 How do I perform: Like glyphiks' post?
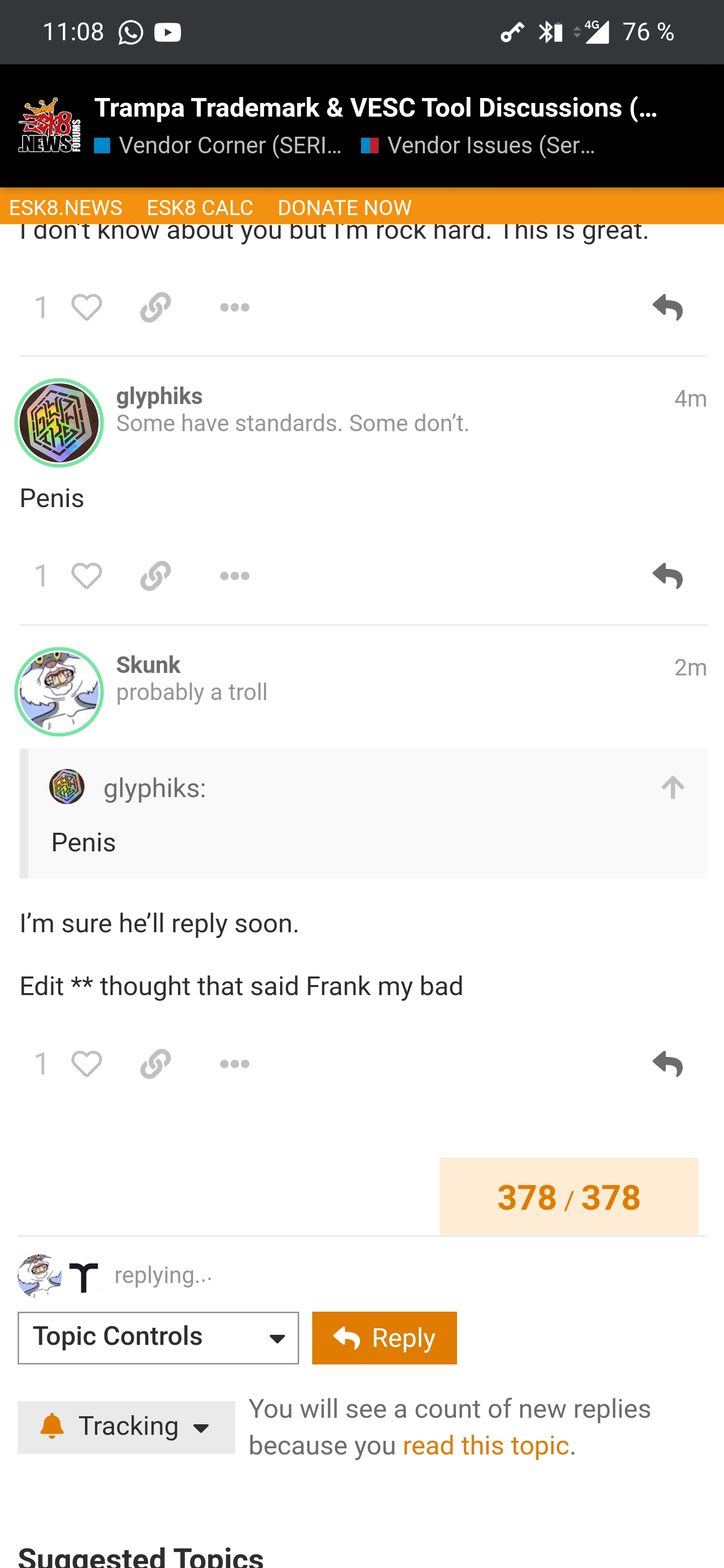click(x=86, y=576)
